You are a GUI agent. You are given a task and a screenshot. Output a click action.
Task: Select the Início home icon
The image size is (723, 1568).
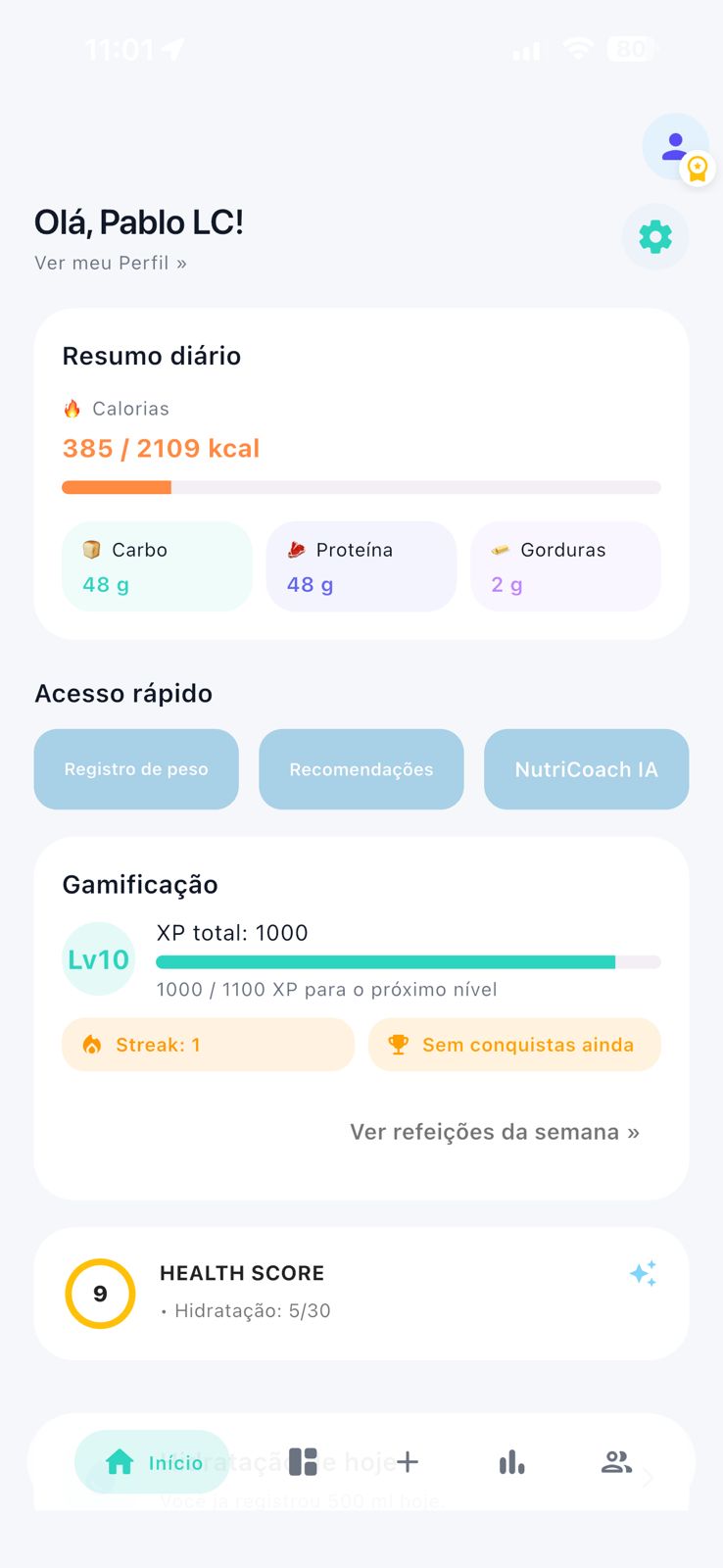point(120,1461)
